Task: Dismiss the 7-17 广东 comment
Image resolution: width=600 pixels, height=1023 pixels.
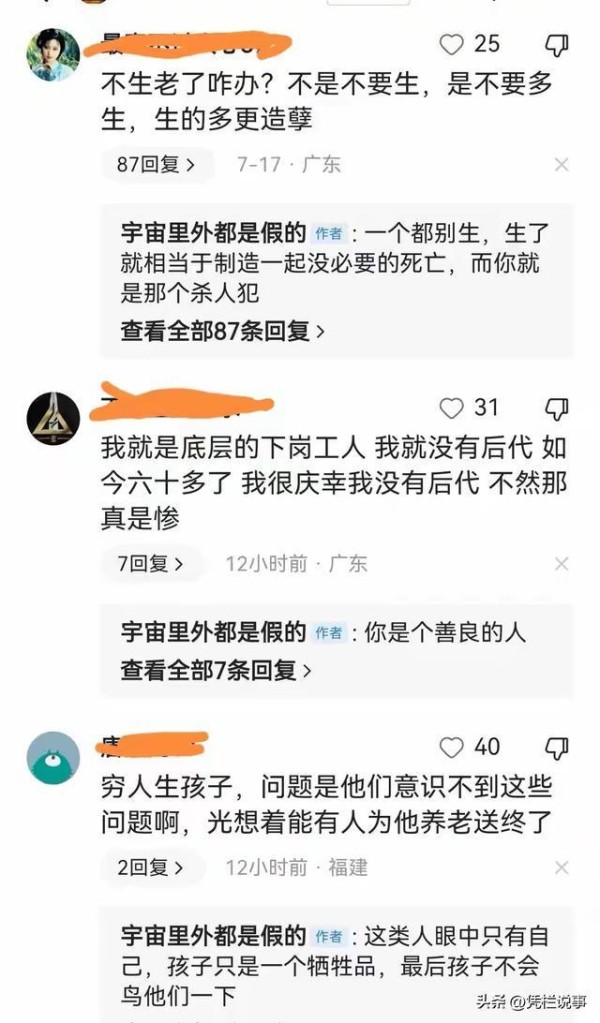Action: point(561,164)
